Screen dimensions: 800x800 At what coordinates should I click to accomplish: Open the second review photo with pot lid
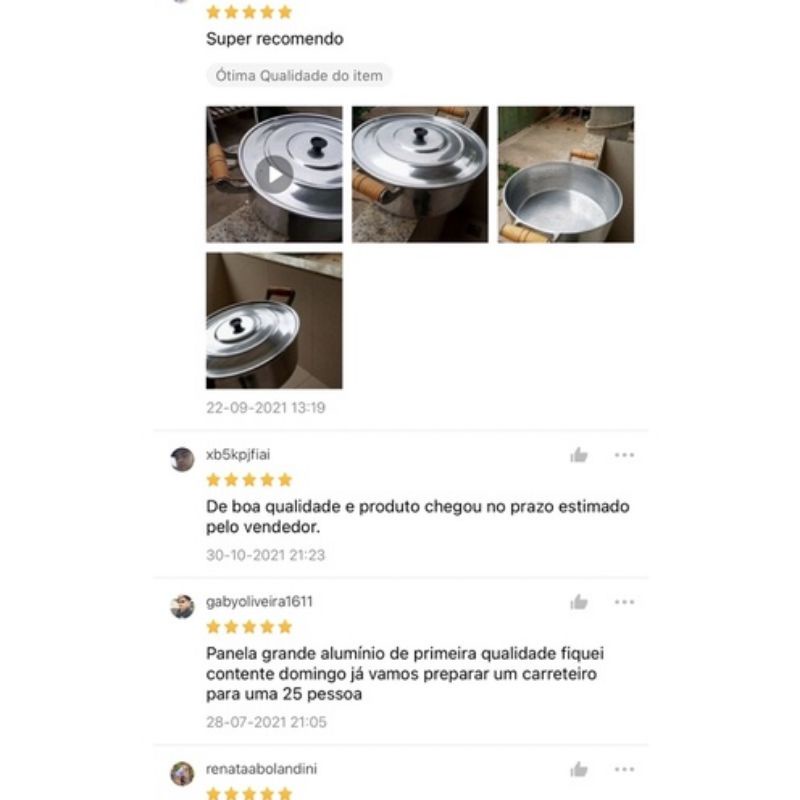(x=420, y=174)
